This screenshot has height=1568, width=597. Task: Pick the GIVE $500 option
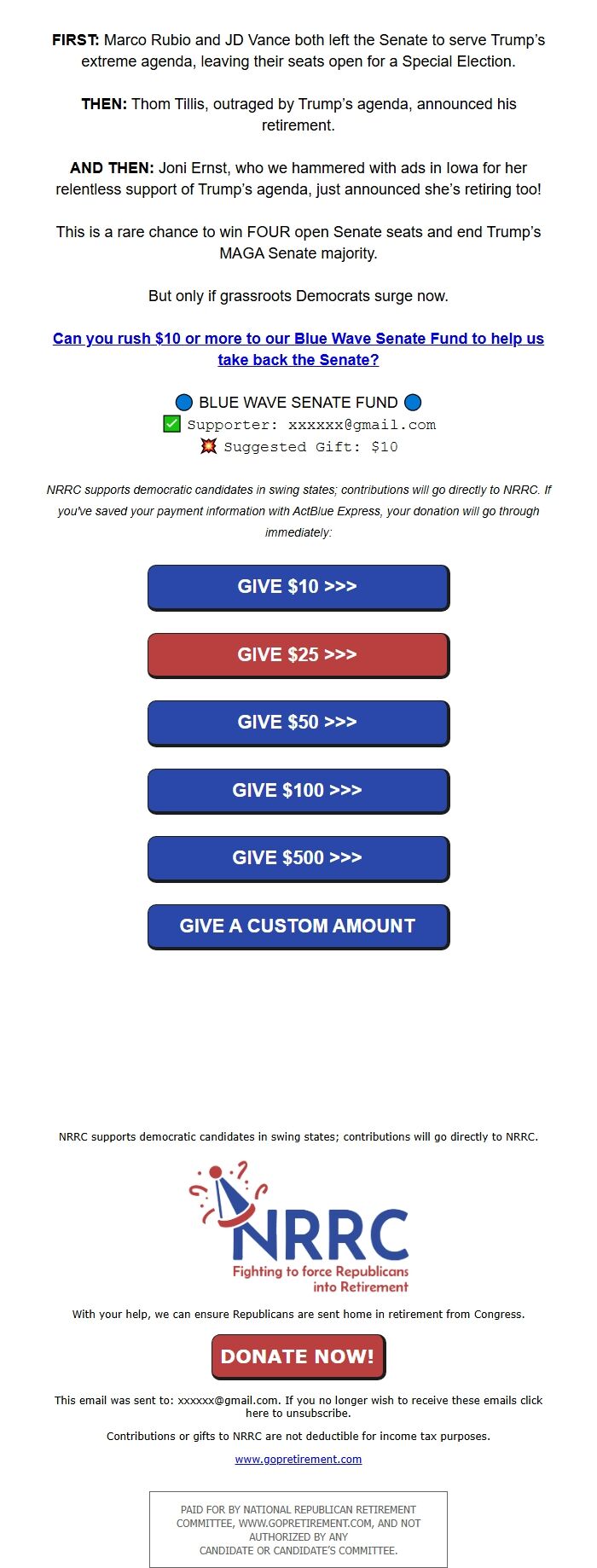click(x=298, y=858)
